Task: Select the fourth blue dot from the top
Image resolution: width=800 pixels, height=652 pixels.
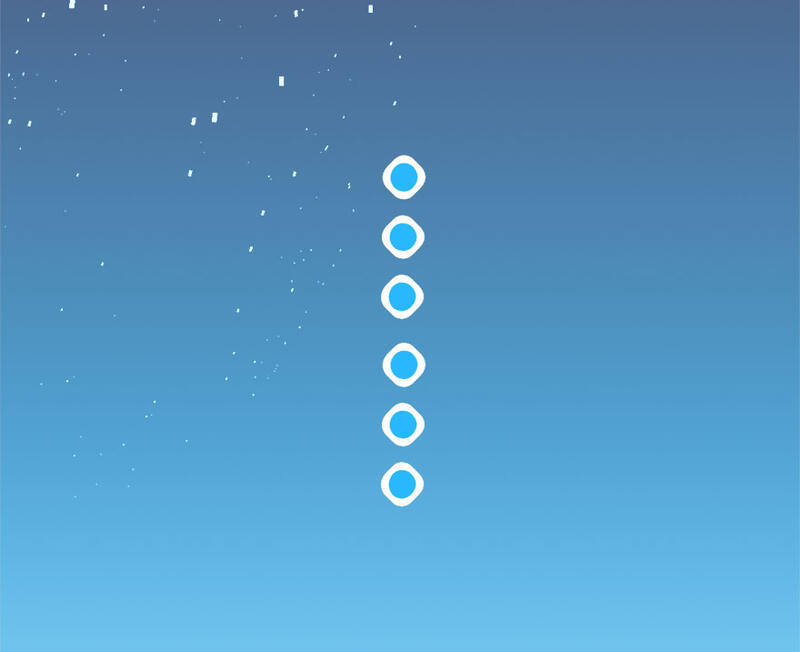Action: pos(404,366)
